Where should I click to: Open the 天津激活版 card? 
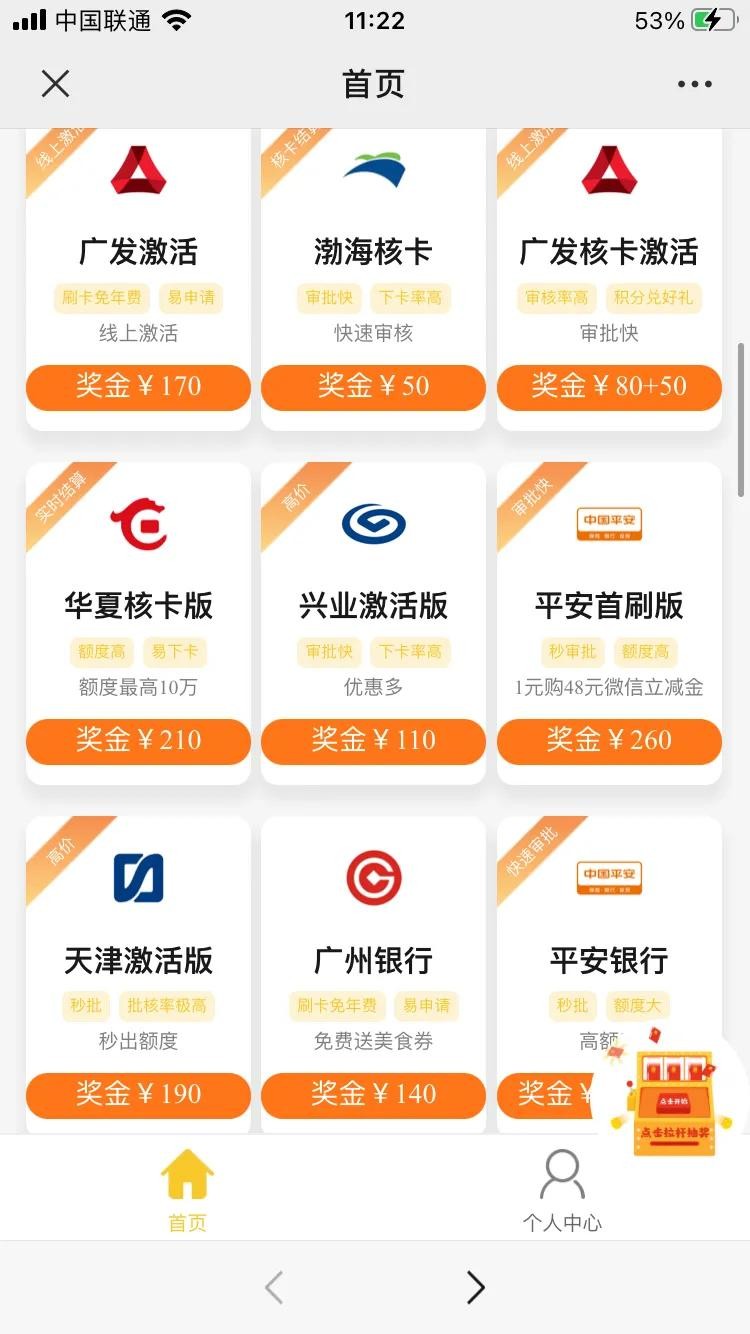(x=138, y=960)
